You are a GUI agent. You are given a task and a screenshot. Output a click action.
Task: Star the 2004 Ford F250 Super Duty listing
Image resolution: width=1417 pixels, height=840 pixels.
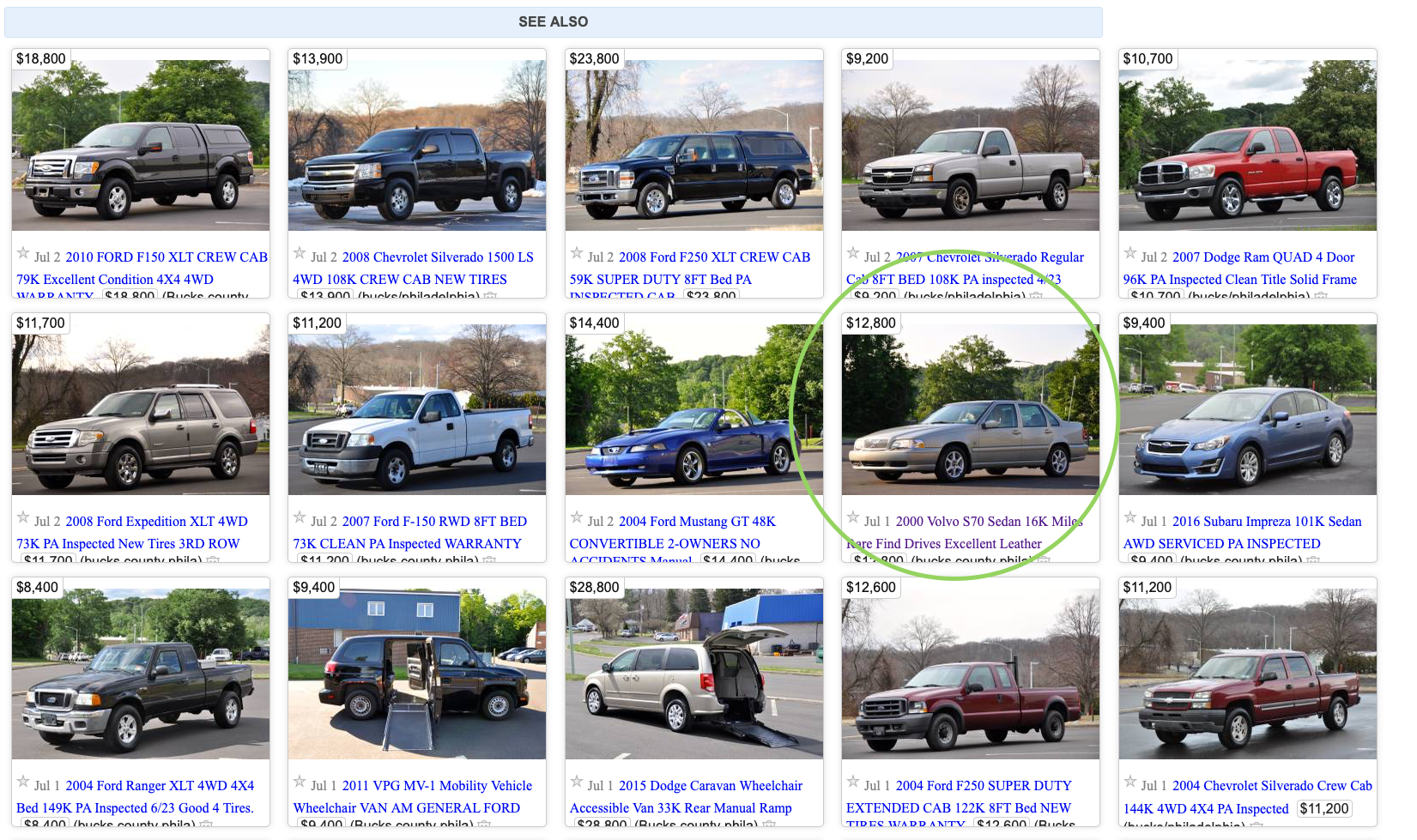[x=853, y=783]
